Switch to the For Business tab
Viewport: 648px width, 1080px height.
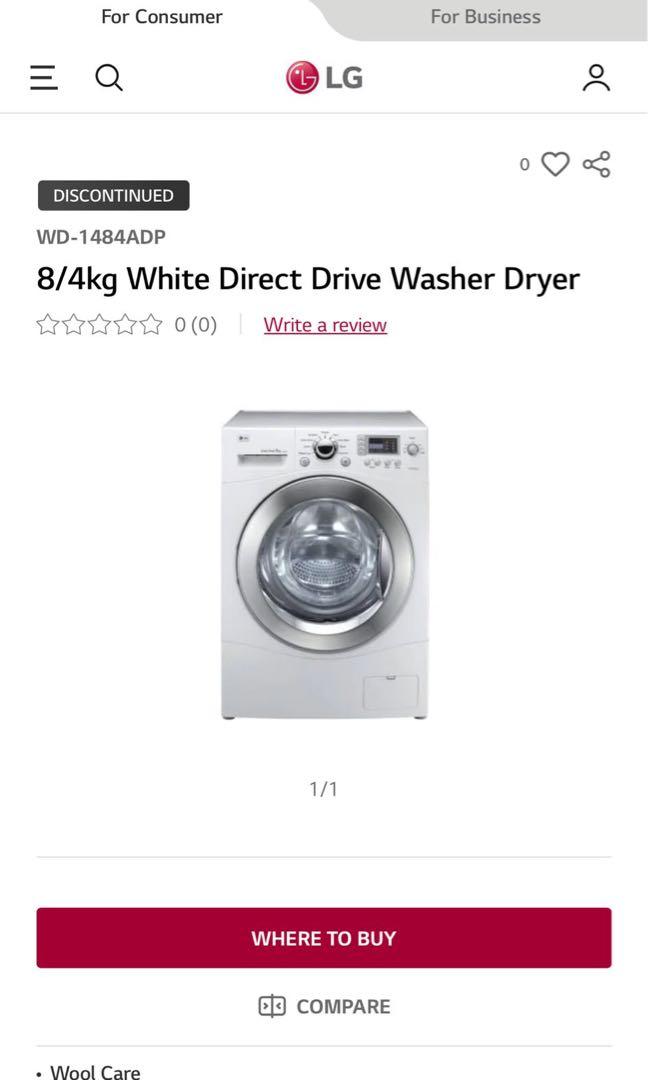click(485, 17)
